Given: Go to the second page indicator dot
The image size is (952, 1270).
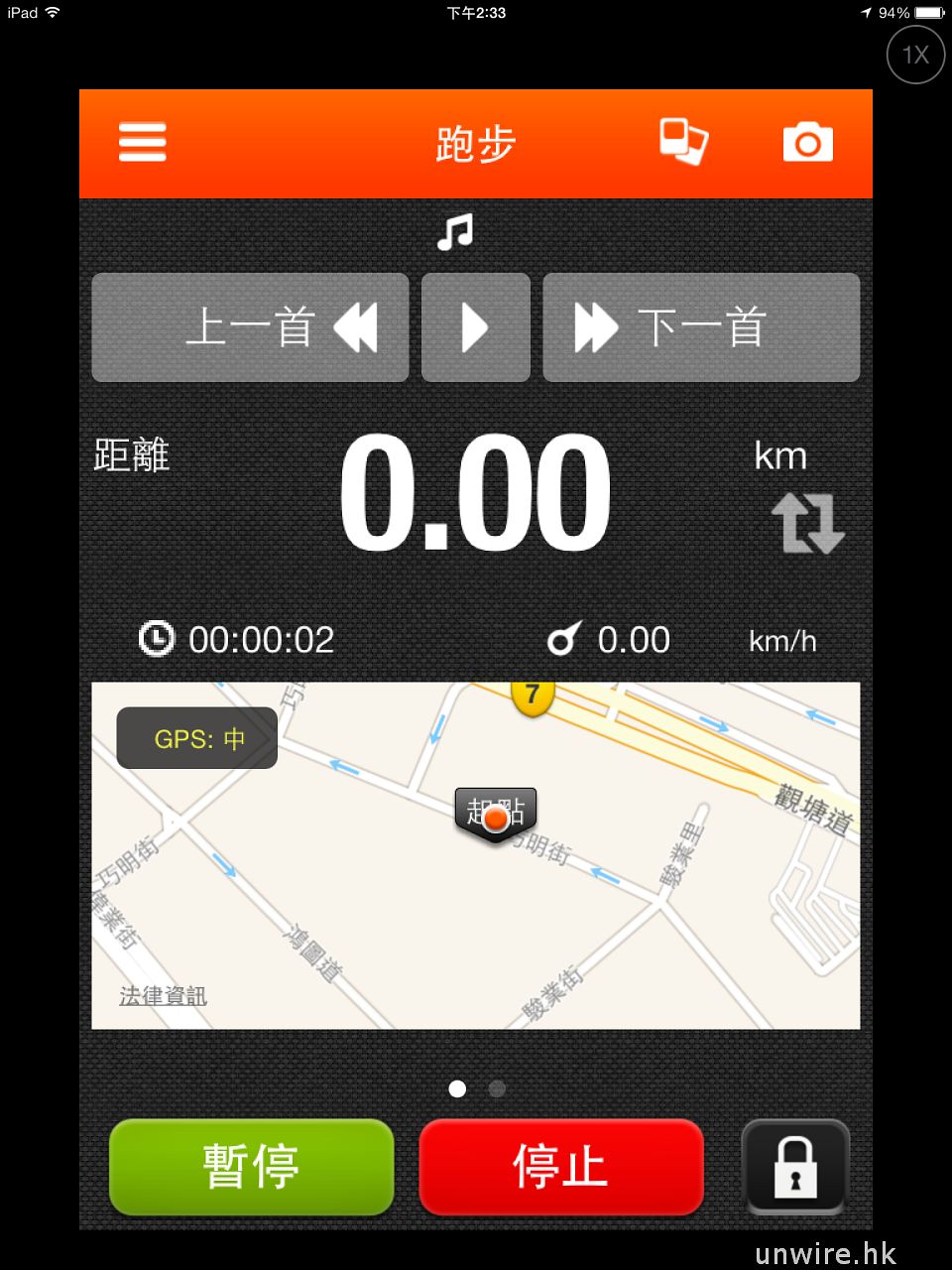Looking at the screenshot, I should 497,1088.
